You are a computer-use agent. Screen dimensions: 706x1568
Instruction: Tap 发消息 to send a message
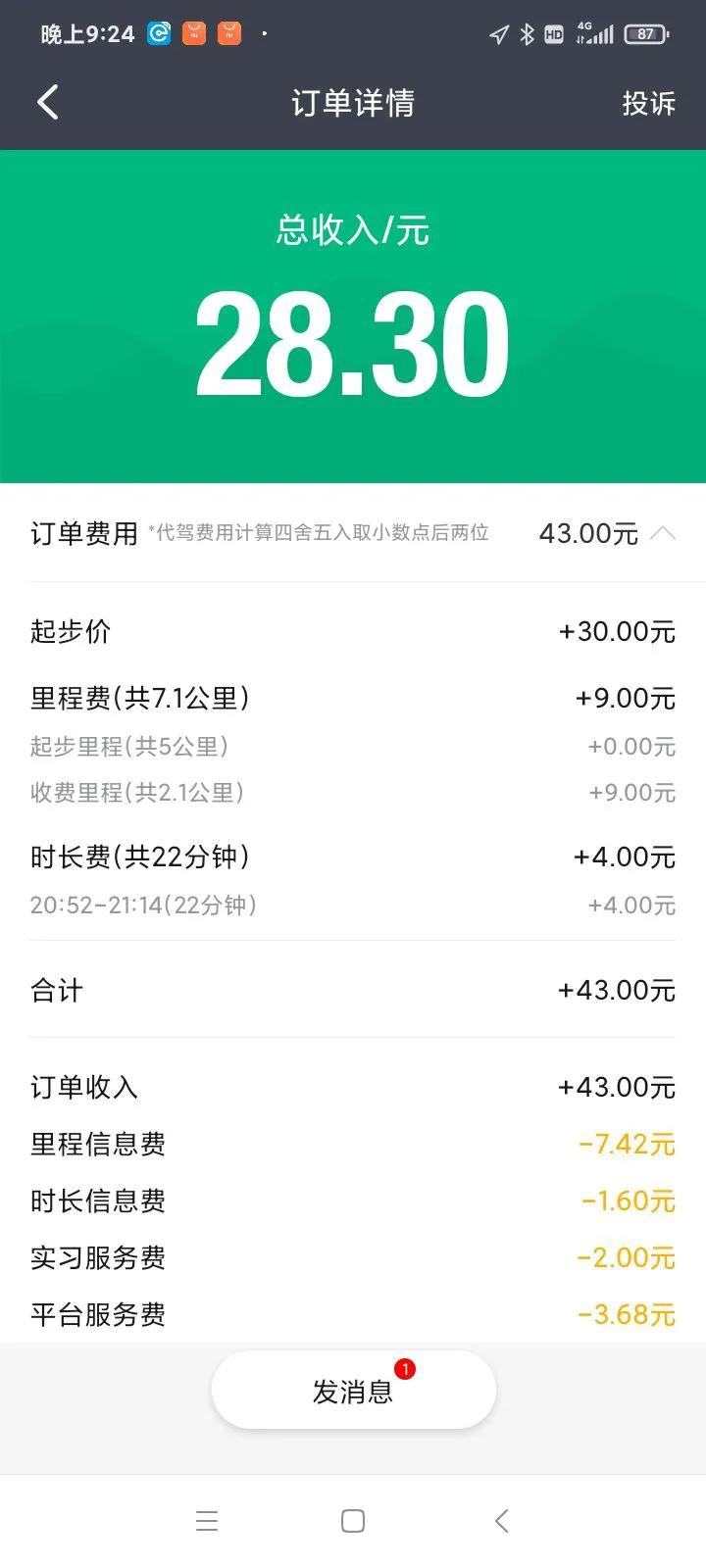click(x=353, y=1390)
